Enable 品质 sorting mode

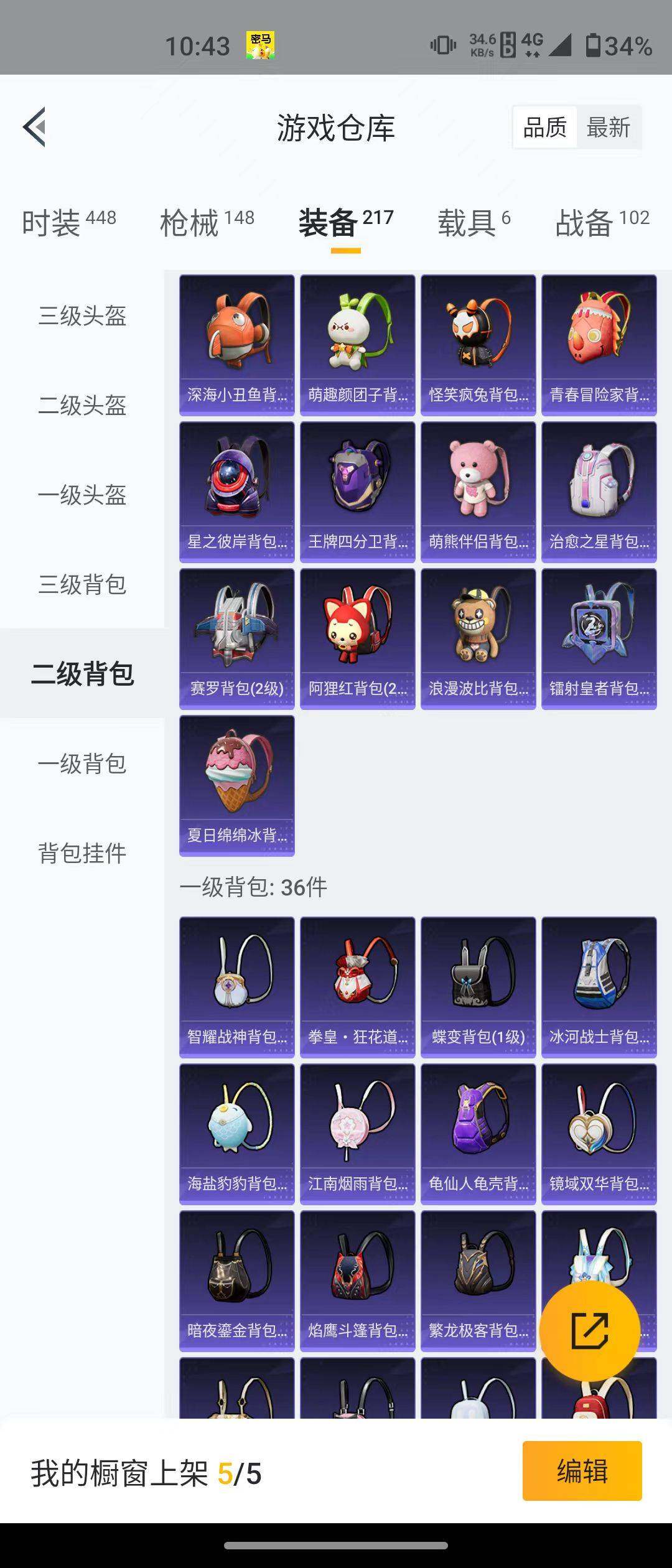(545, 128)
